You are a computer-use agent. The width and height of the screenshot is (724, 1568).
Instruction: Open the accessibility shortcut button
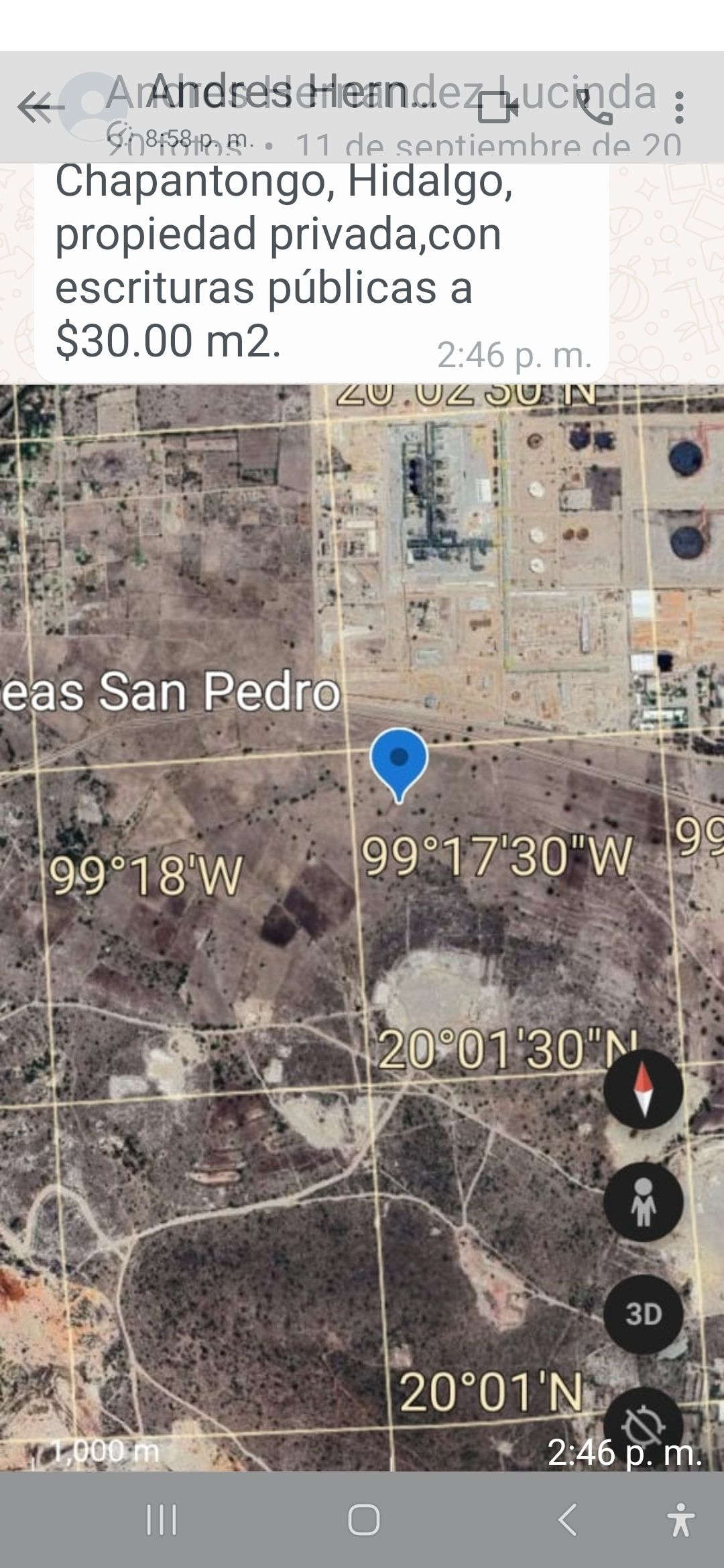coord(680,1520)
